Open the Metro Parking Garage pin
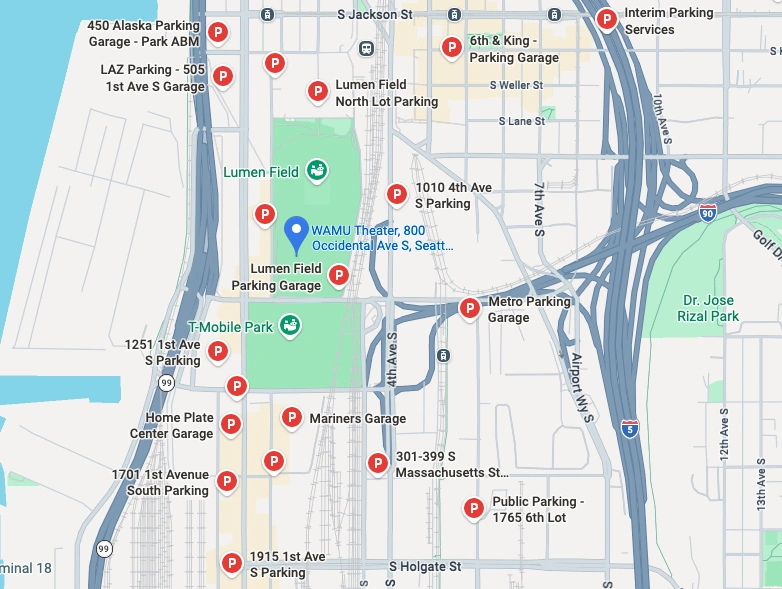The image size is (782, 589). tap(469, 309)
